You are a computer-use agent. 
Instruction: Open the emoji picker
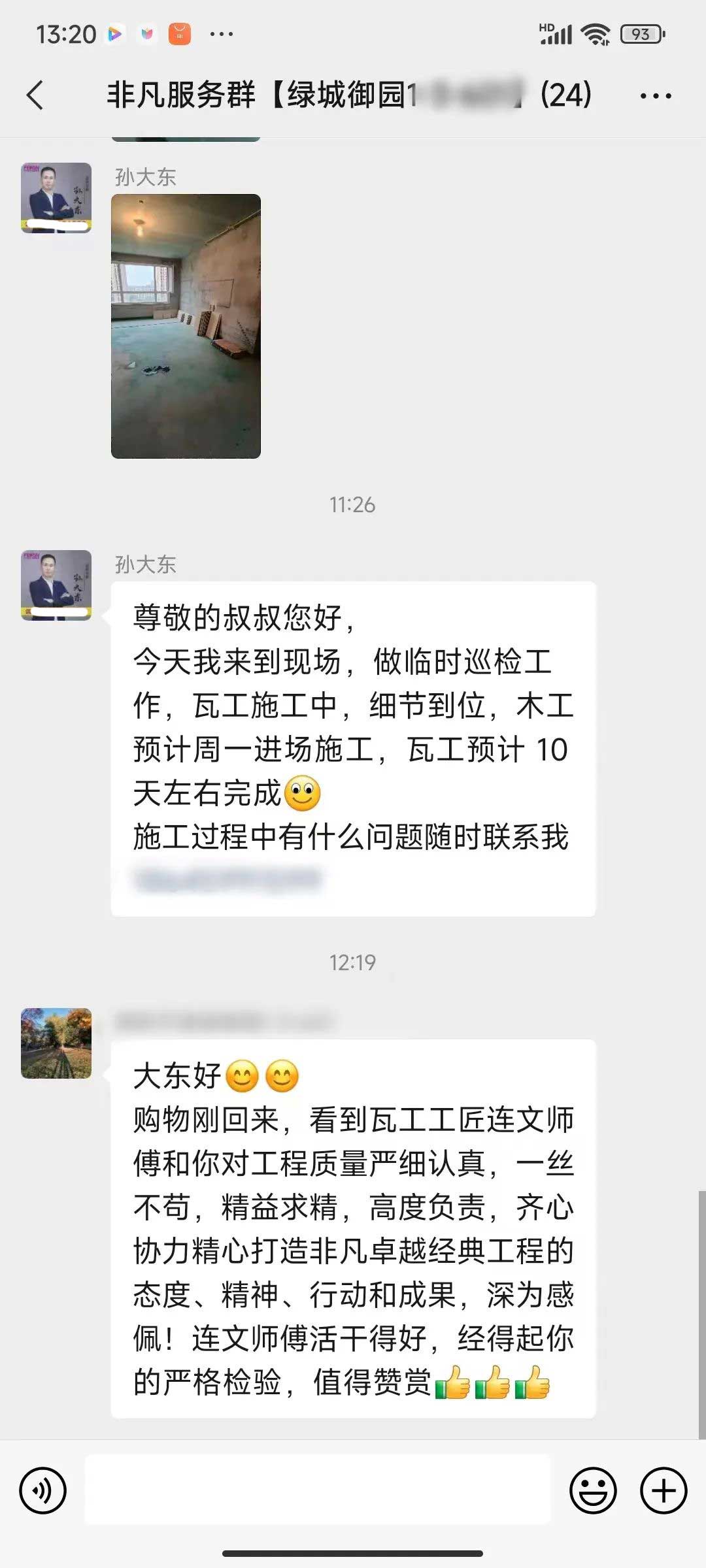pos(593,1491)
